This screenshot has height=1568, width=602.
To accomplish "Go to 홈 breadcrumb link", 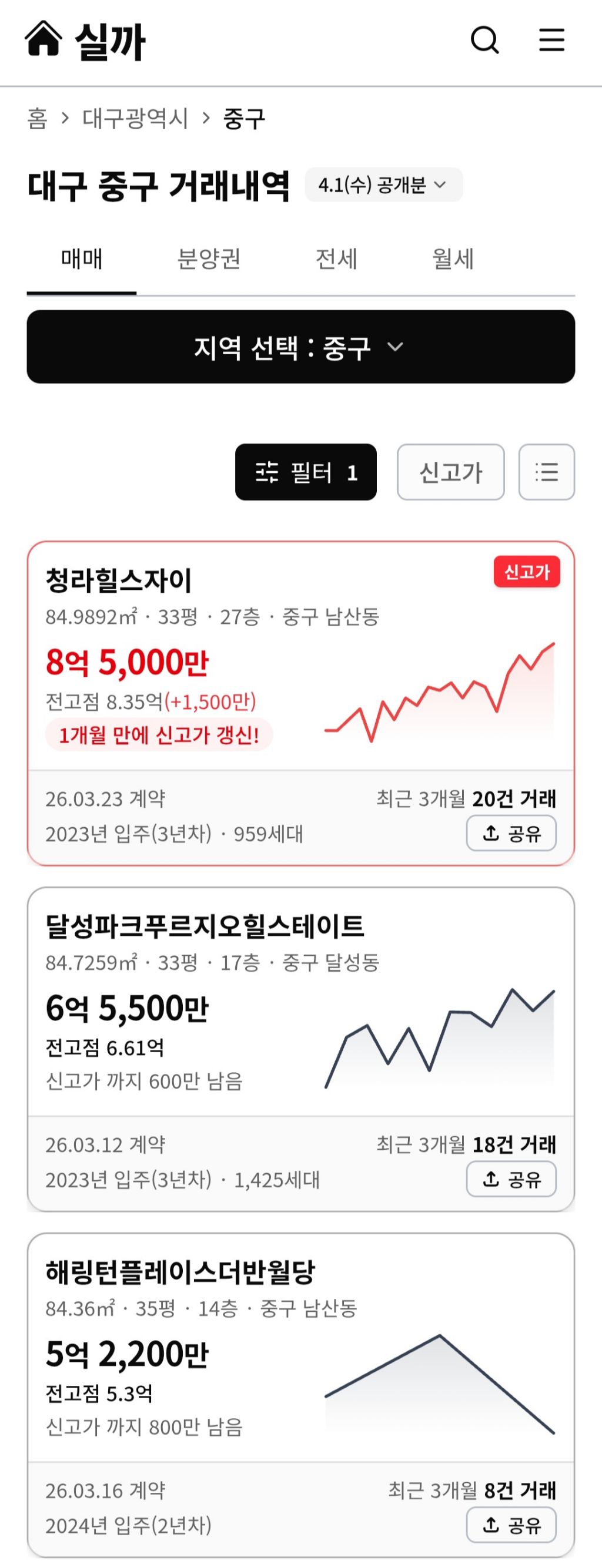I will tap(37, 118).
